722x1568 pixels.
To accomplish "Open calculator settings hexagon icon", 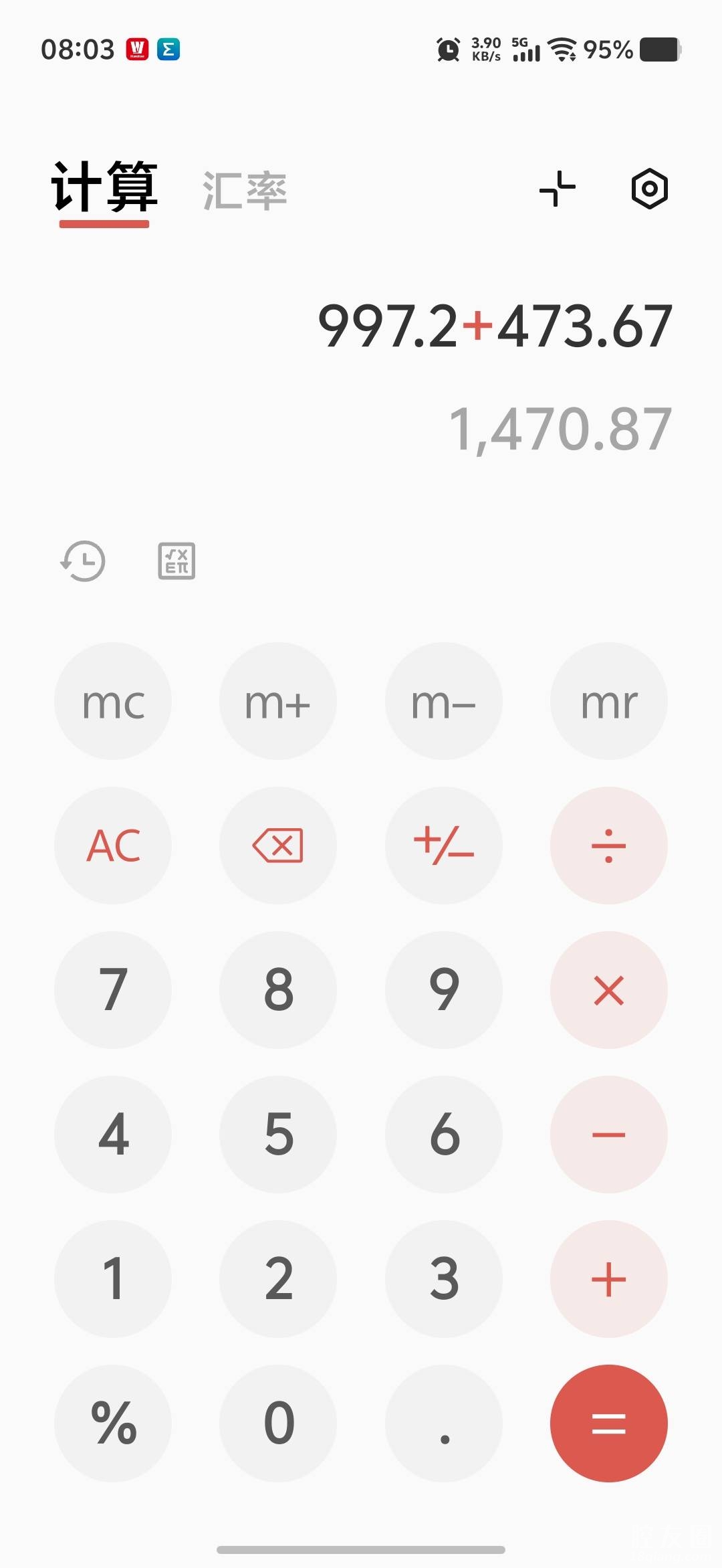I will coord(649,189).
